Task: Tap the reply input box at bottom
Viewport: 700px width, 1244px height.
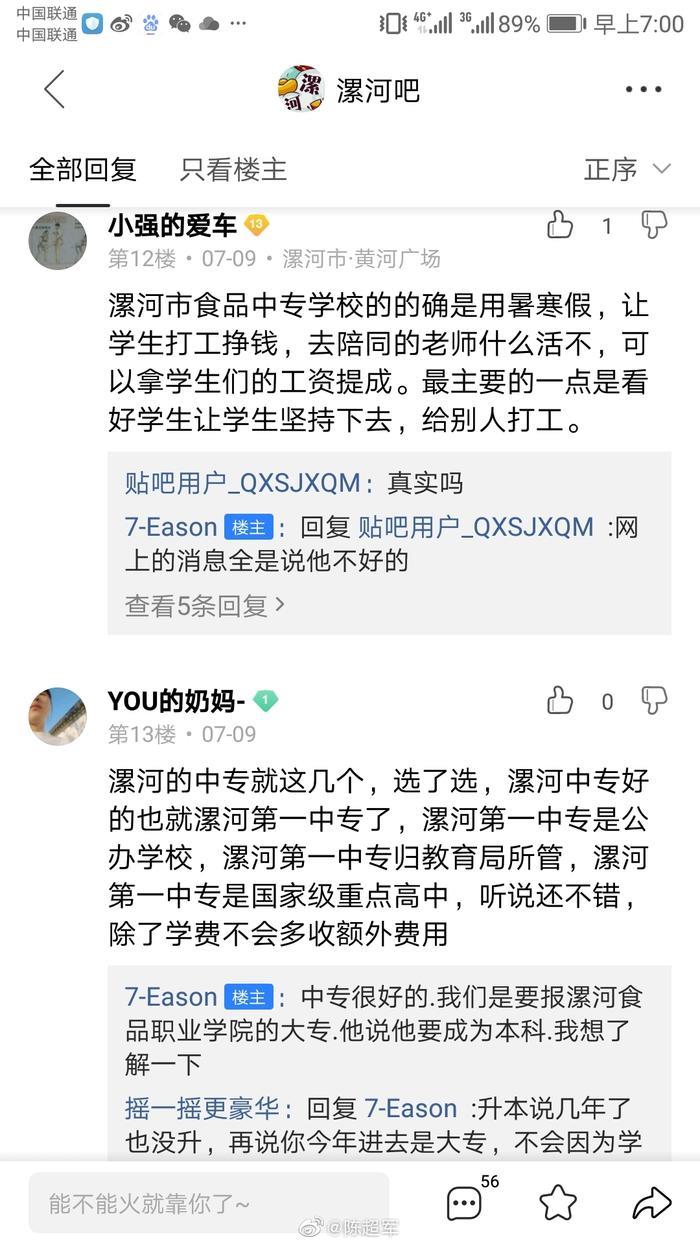Action: point(208,1203)
